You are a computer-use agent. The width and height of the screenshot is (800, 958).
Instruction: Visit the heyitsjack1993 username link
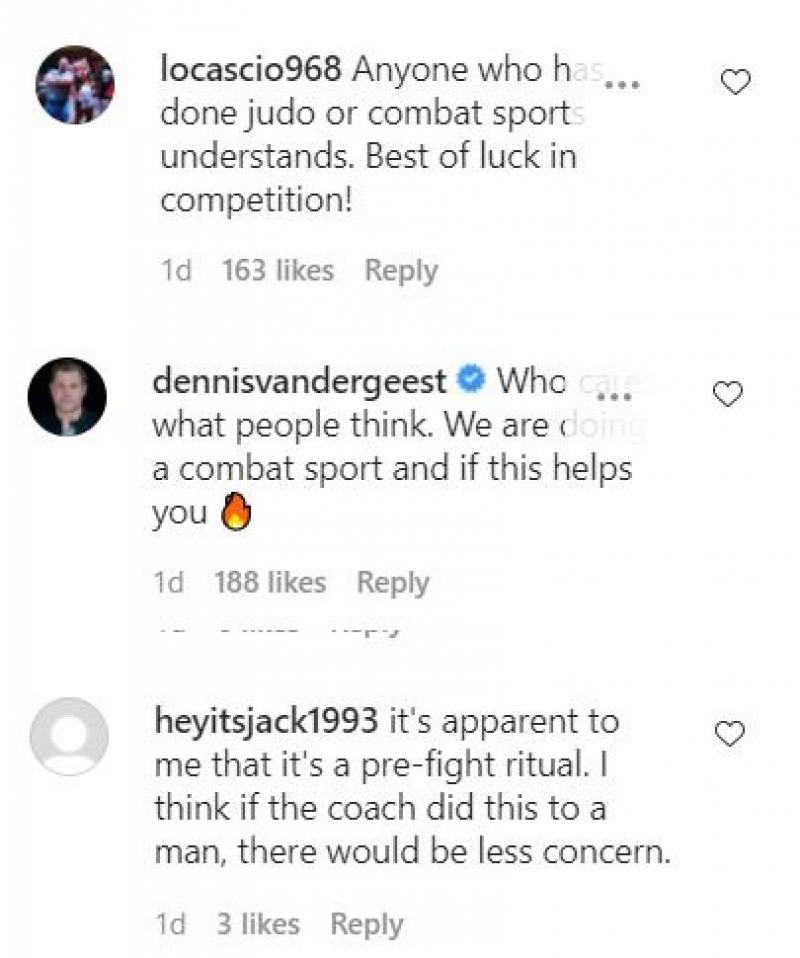266,721
